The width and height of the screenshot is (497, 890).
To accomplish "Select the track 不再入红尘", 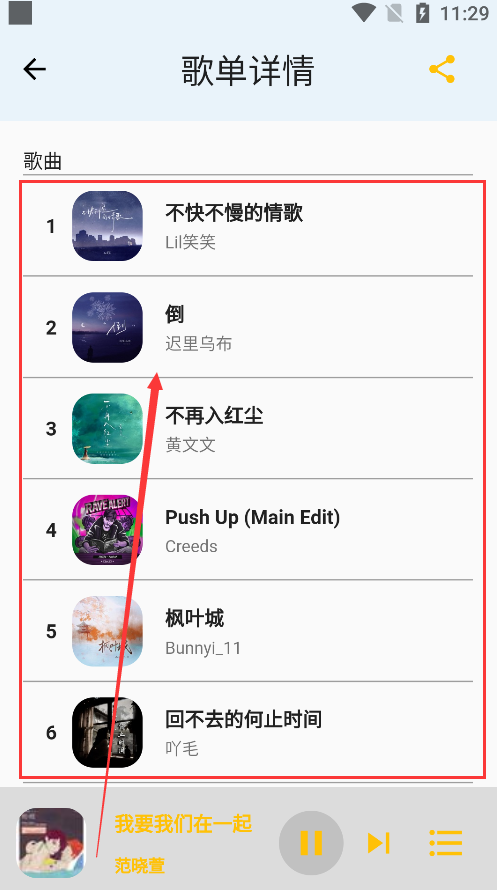I will click(x=248, y=429).
